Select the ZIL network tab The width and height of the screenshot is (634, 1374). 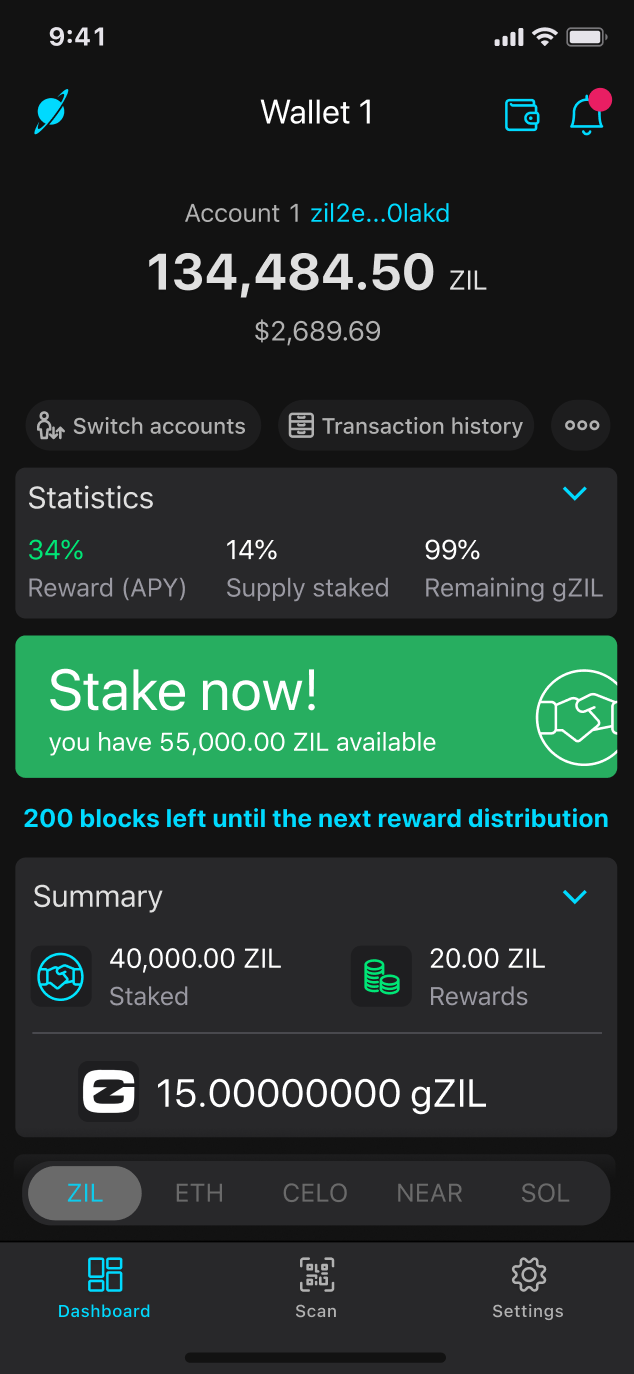(x=85, y=1193)
